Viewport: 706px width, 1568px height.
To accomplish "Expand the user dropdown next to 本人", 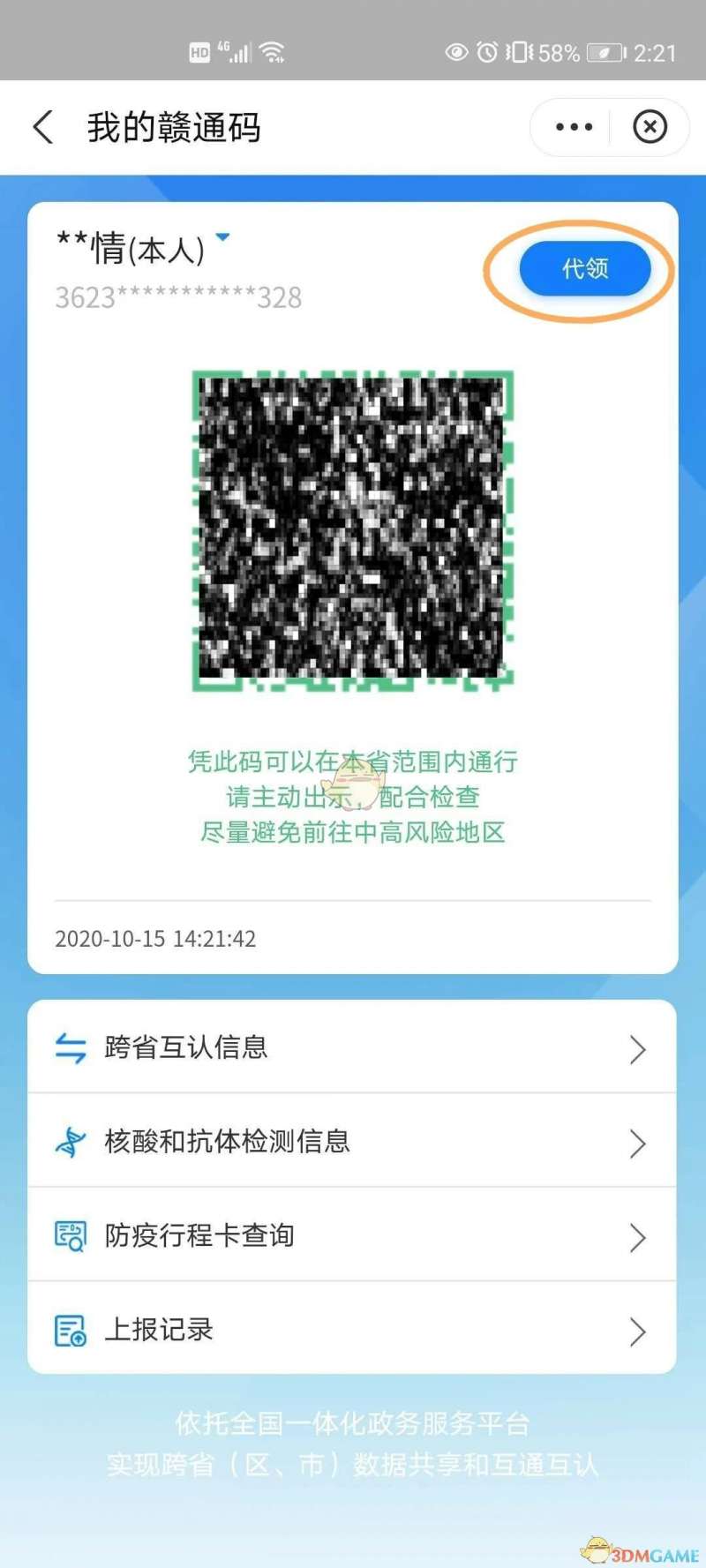I will coord(223,236).
